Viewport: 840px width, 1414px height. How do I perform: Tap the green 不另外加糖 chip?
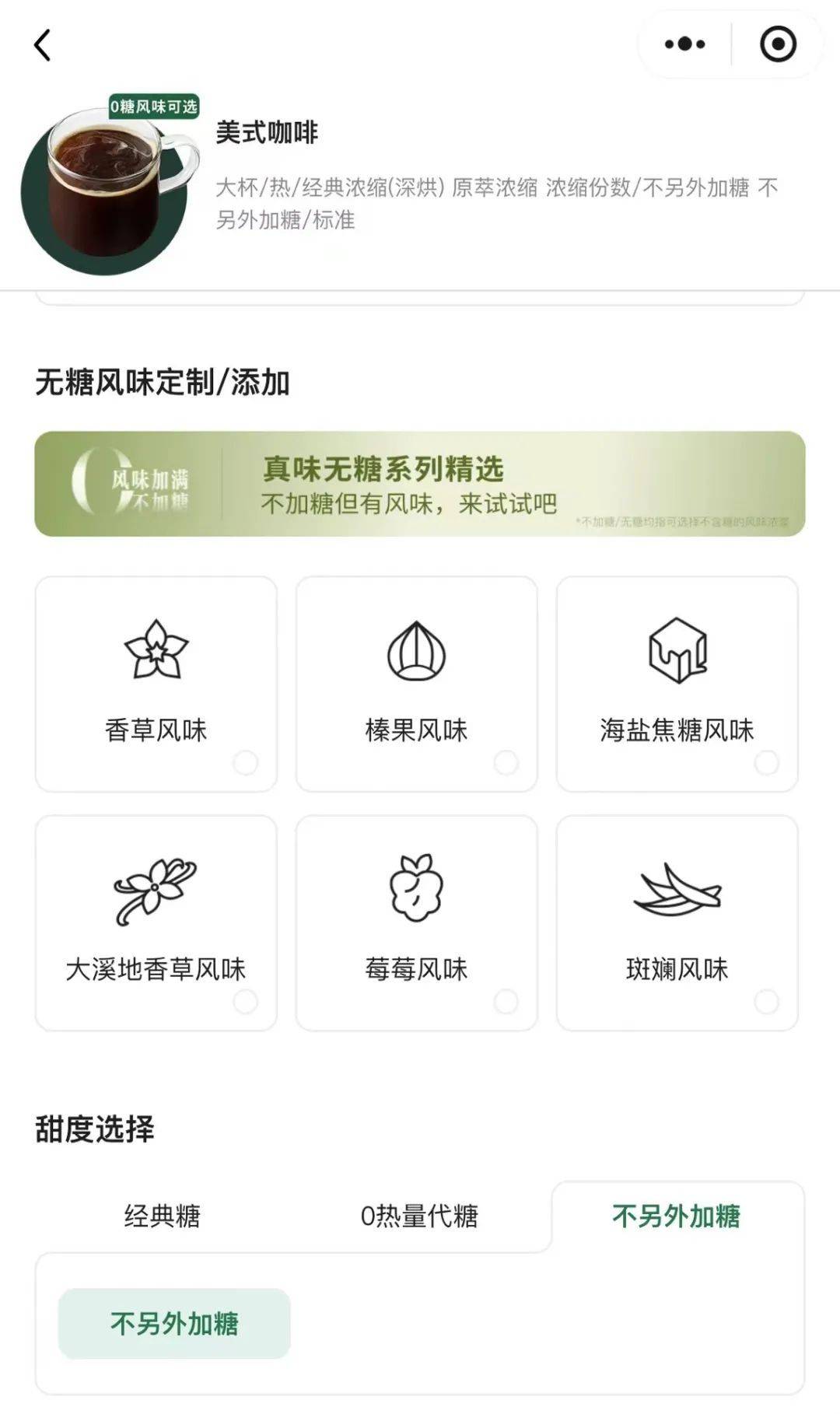(x=174, y=1323)
